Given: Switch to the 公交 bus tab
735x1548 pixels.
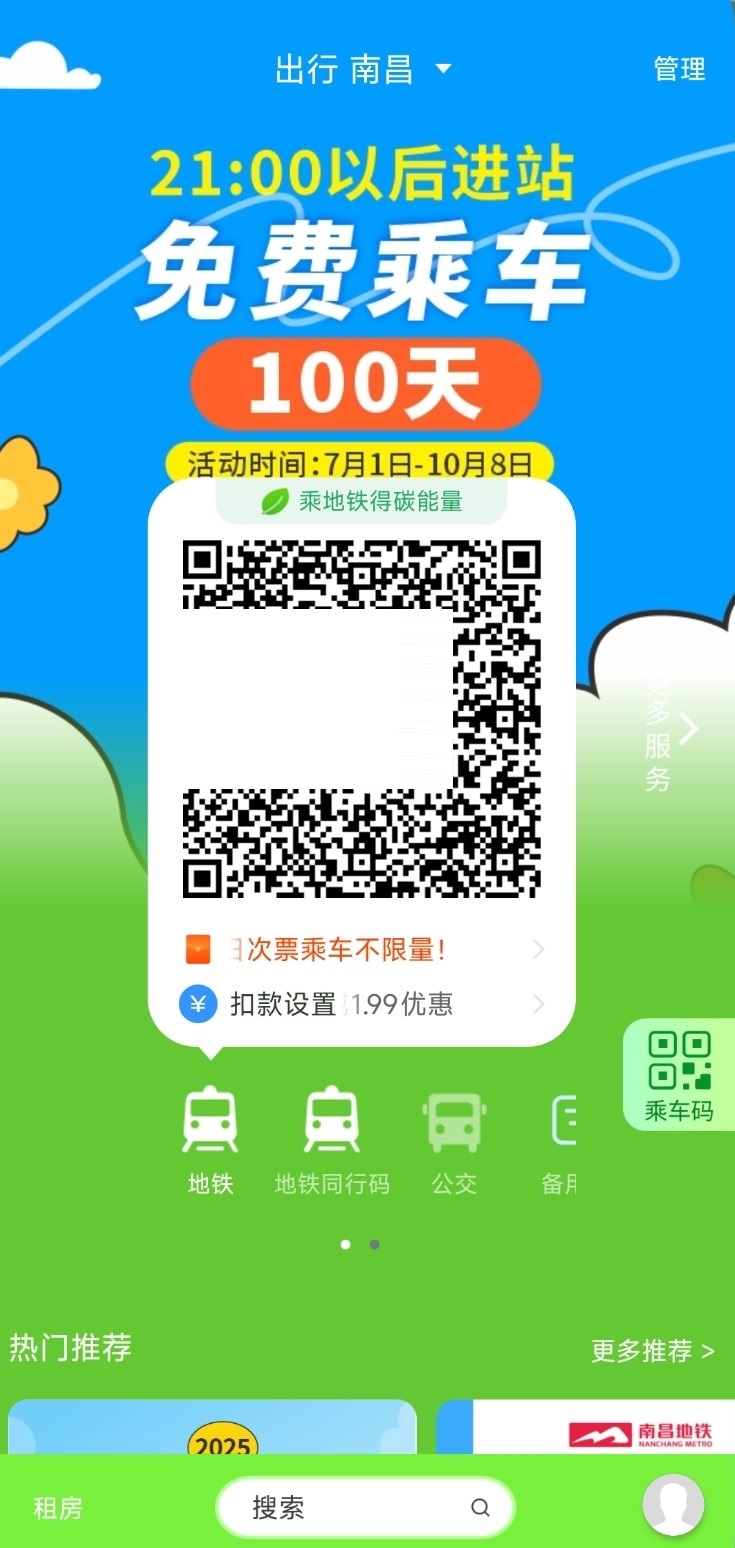Looking at the screenshot, I should [x=454, y=1140].
